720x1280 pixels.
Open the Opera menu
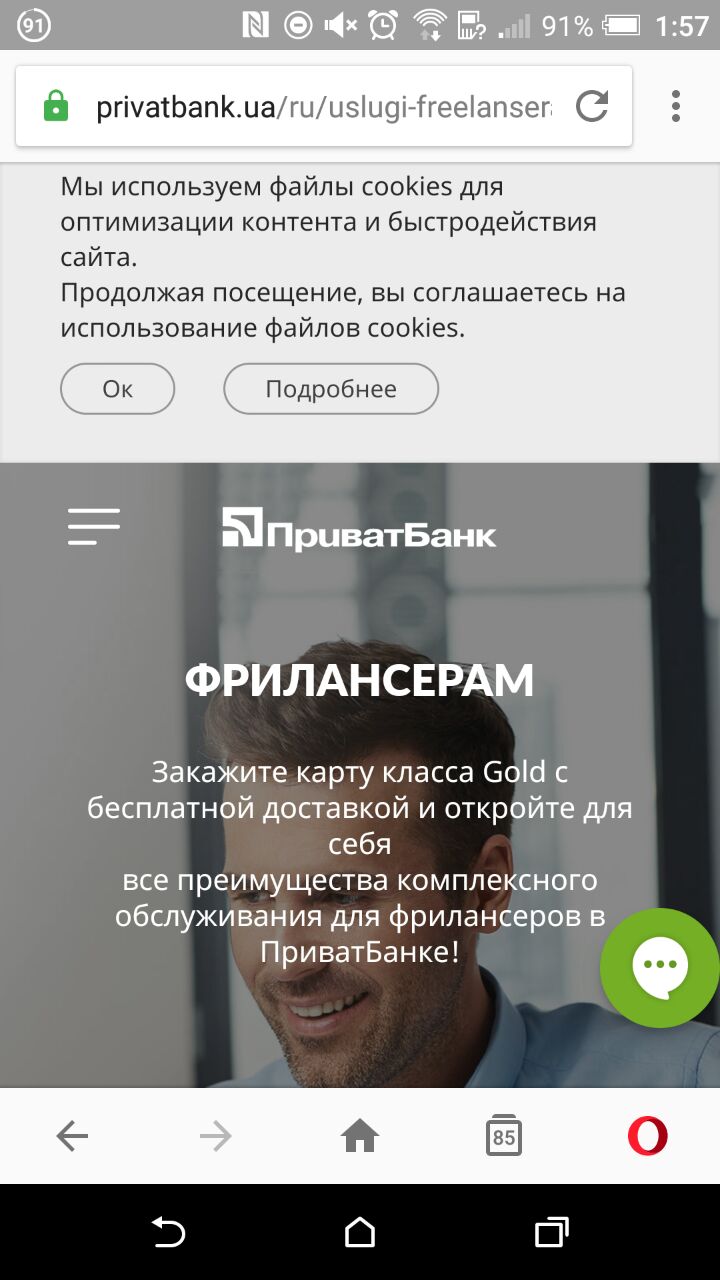[647, 1136]
